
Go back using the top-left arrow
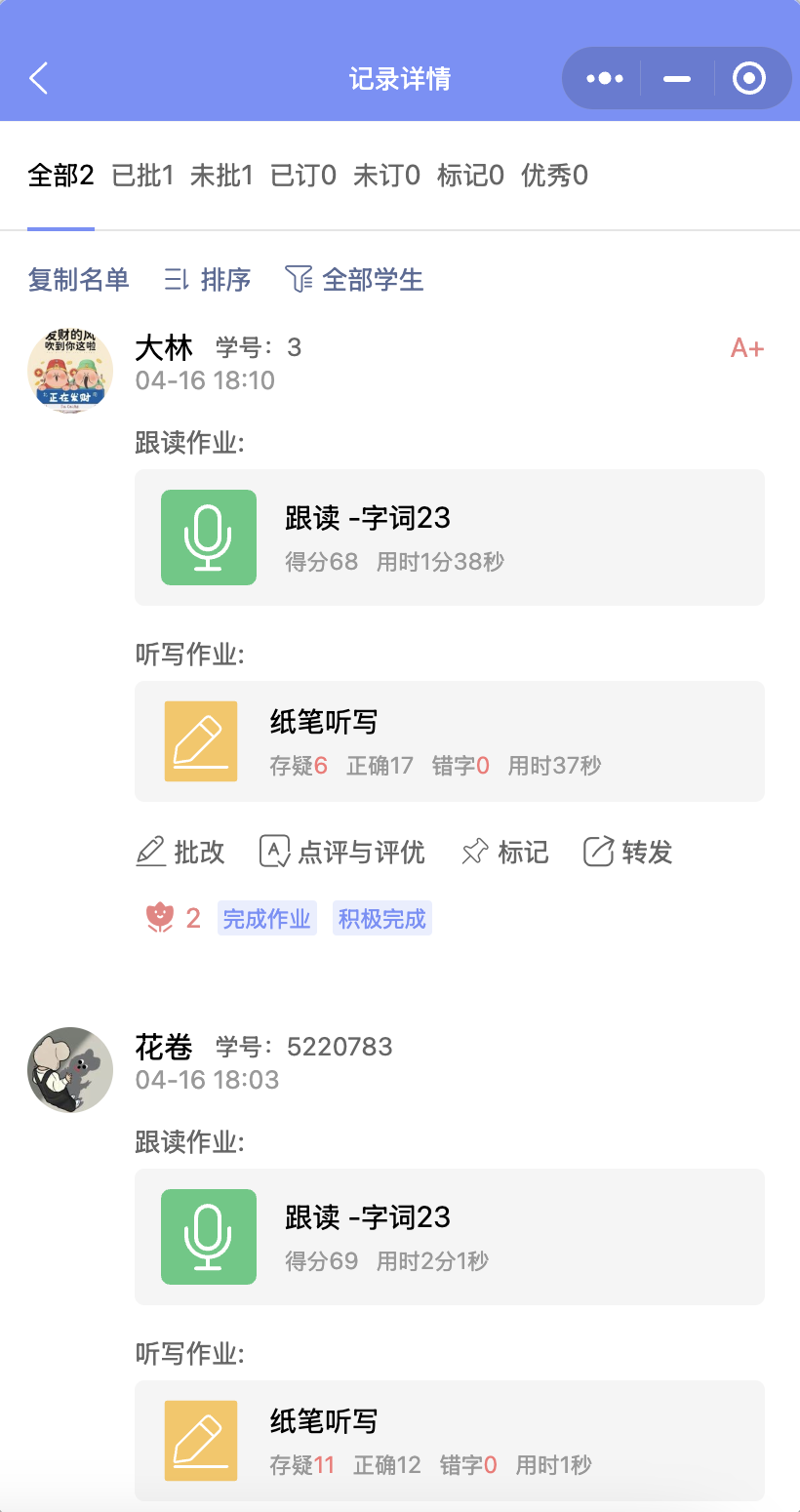(39, 78)
